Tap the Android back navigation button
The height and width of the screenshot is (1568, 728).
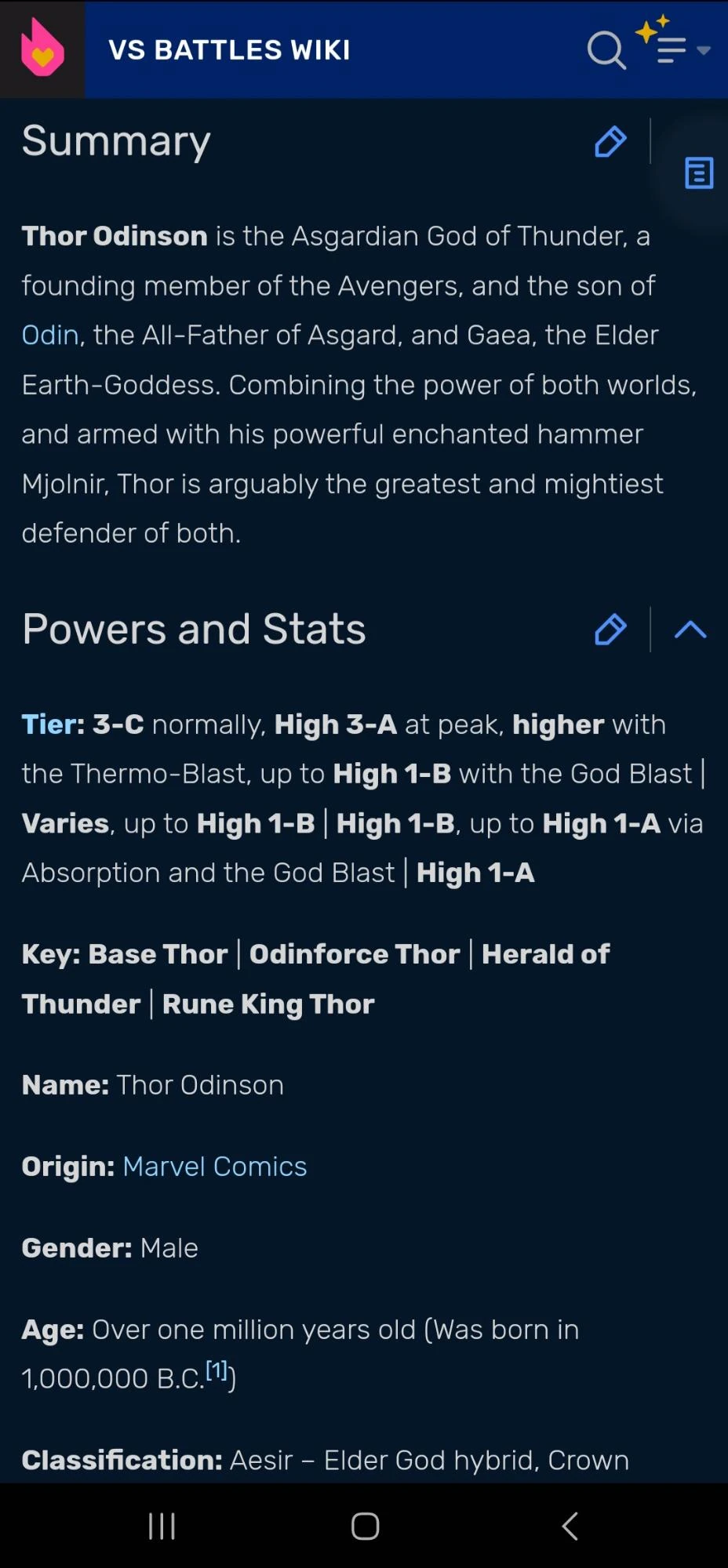click(570, 1526)
